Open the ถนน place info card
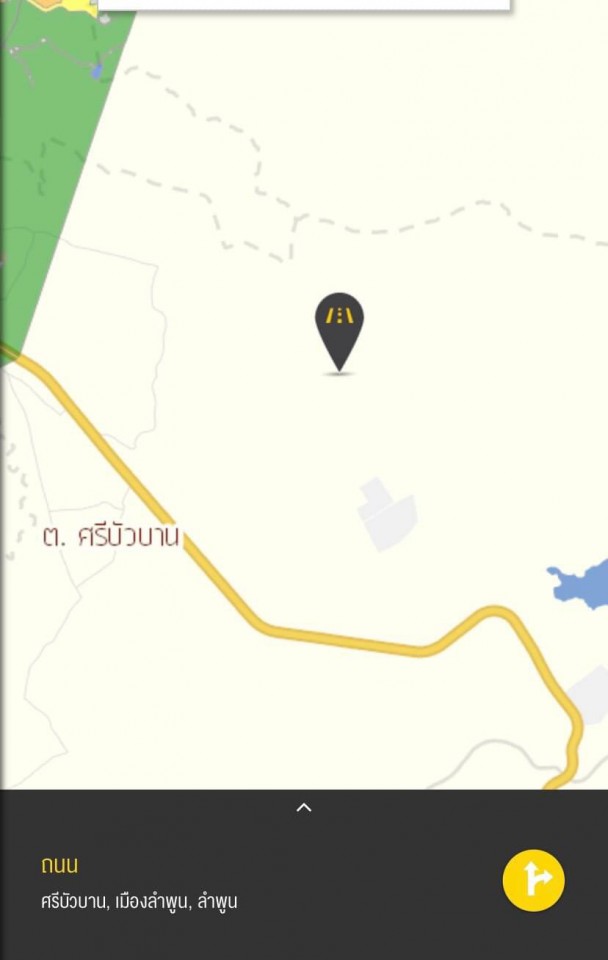The width and height of the screenshot is (608, 960). pyautogui.click(x=140, y=882)
